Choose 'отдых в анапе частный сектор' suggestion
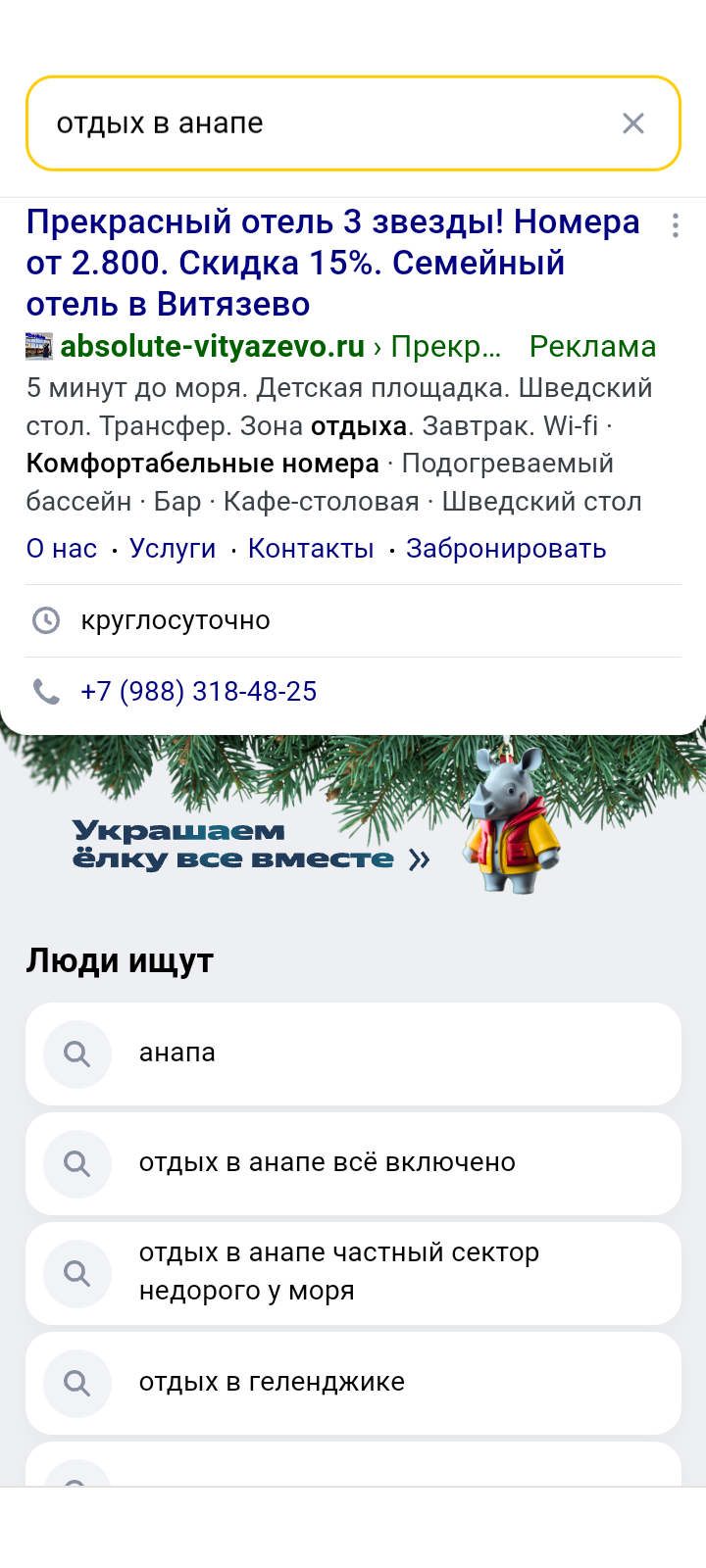This screenshot has width=706, height=1568. 353,1273
